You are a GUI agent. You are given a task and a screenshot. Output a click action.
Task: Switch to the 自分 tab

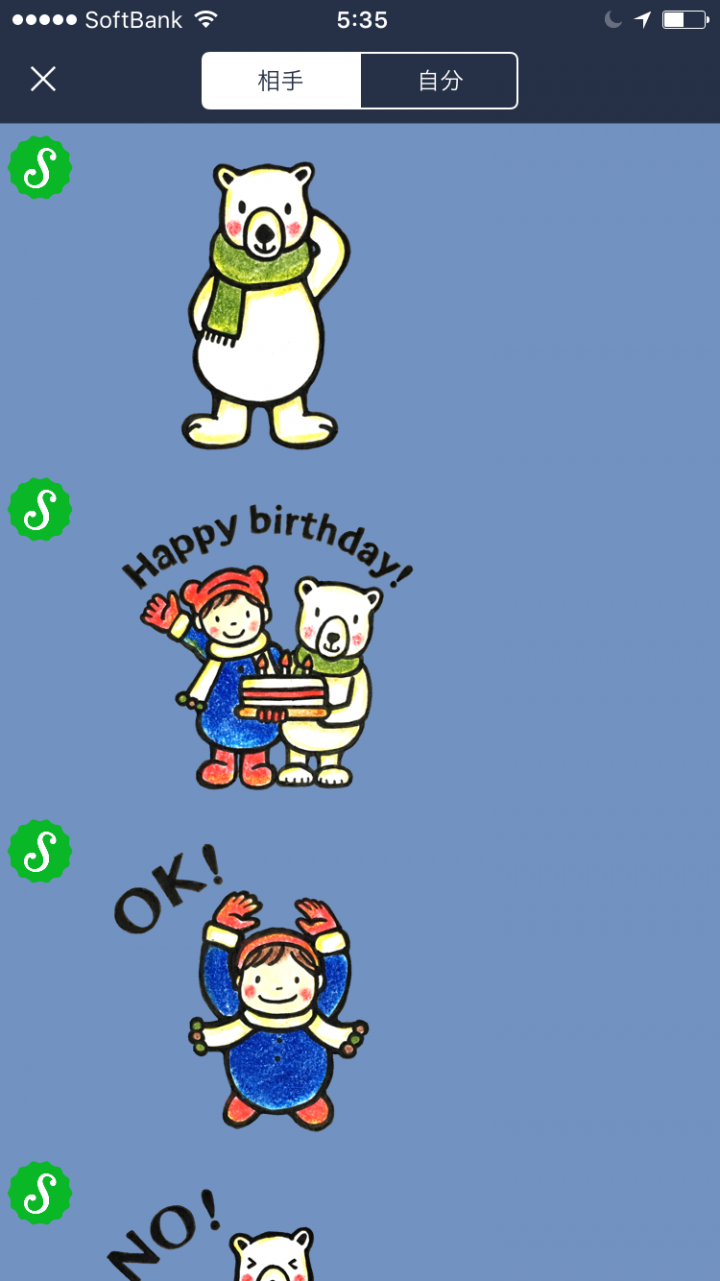[x=439, y=81]
